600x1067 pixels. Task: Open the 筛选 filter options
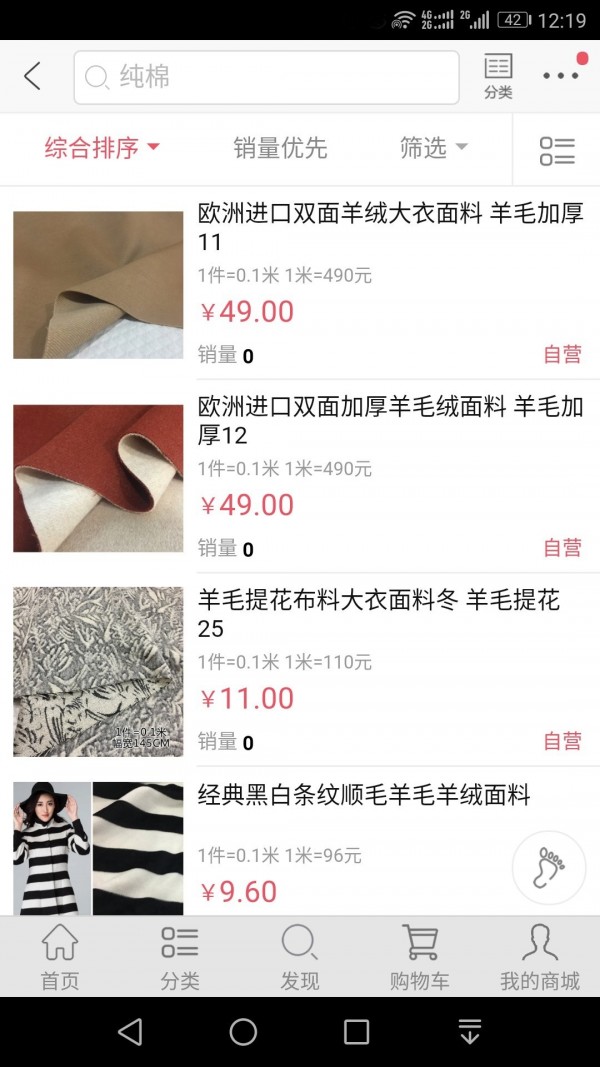[433, 149]
